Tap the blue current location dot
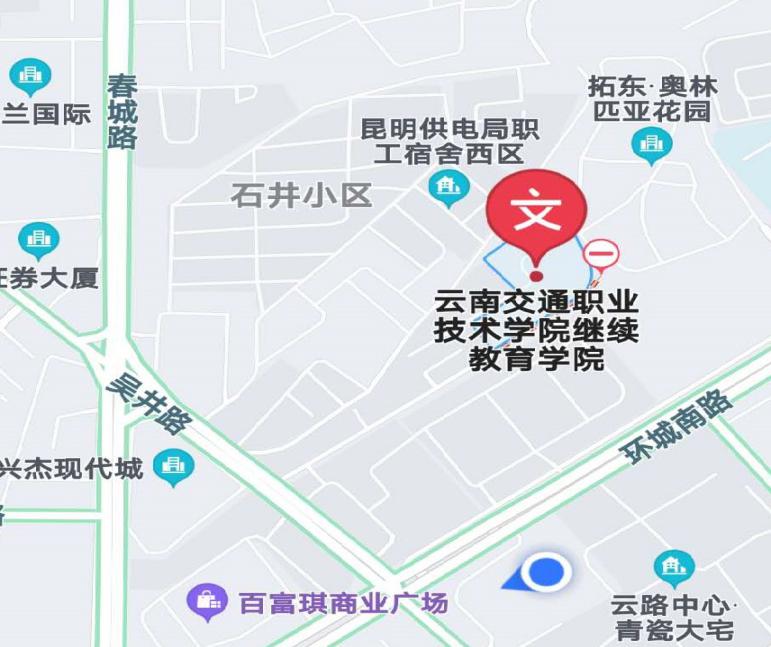Viewport: 771px width, 647px height. click(x=545, y=573)
